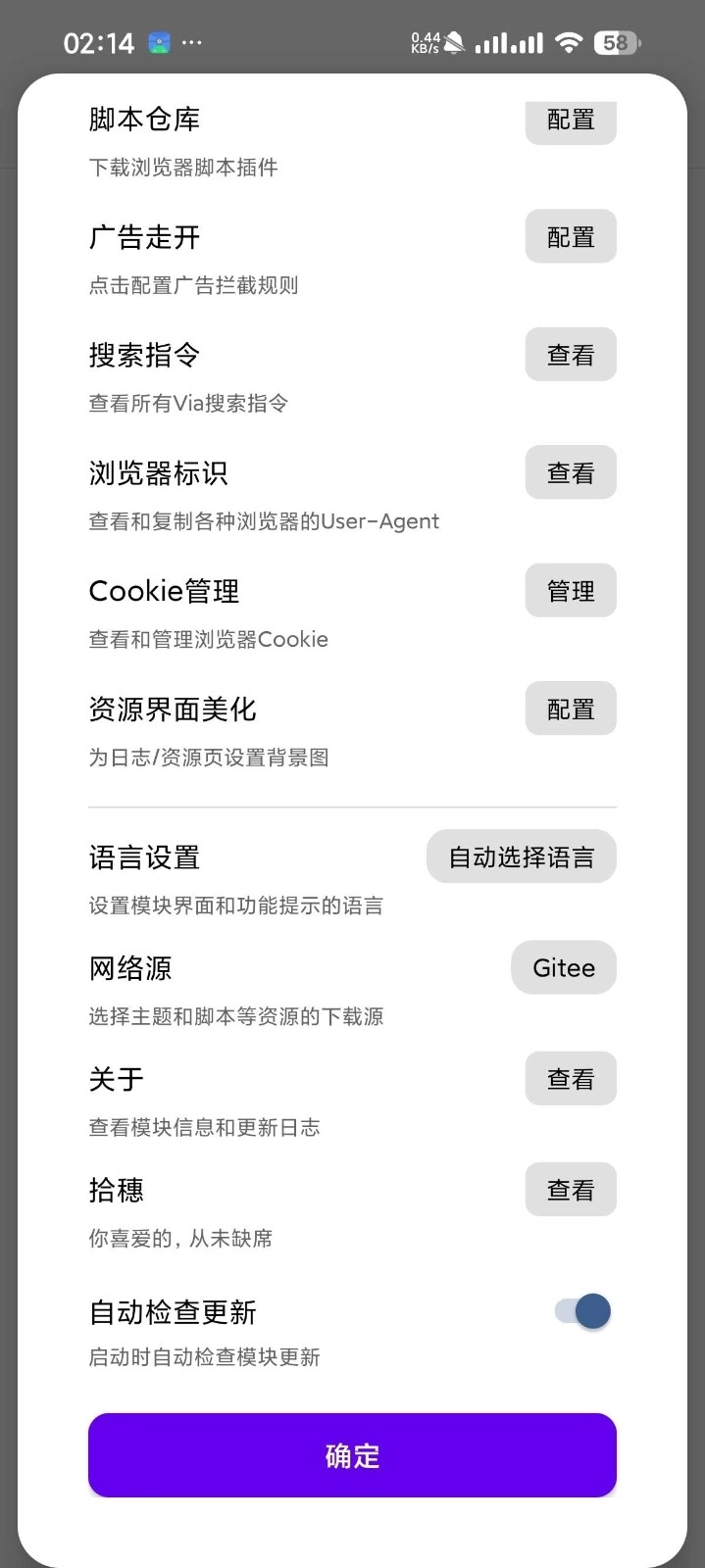Open Cookie管理 with the 管理 button
Screen dimensions: 705x1568
tap(571, 591)
